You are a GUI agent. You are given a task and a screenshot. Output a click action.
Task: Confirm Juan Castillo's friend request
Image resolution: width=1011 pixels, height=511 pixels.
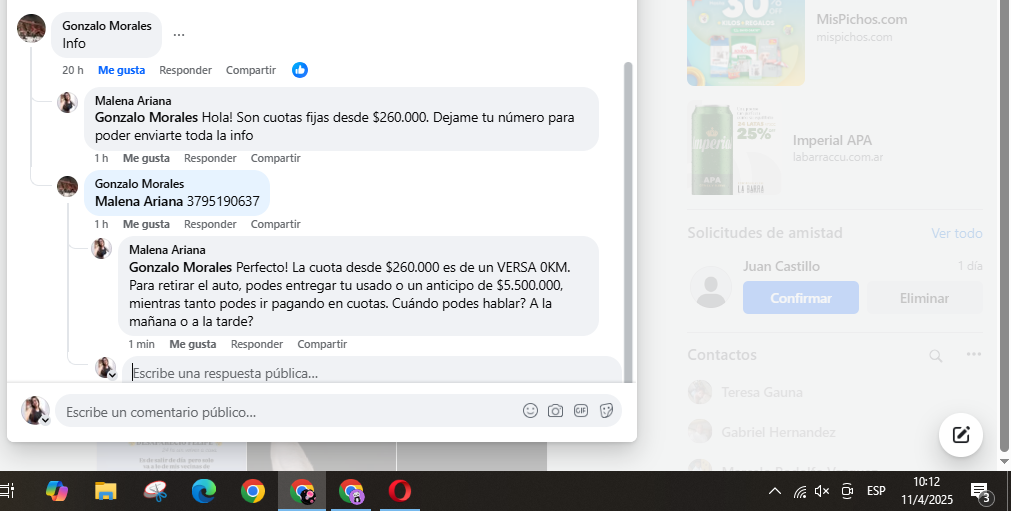click(800, 298)
